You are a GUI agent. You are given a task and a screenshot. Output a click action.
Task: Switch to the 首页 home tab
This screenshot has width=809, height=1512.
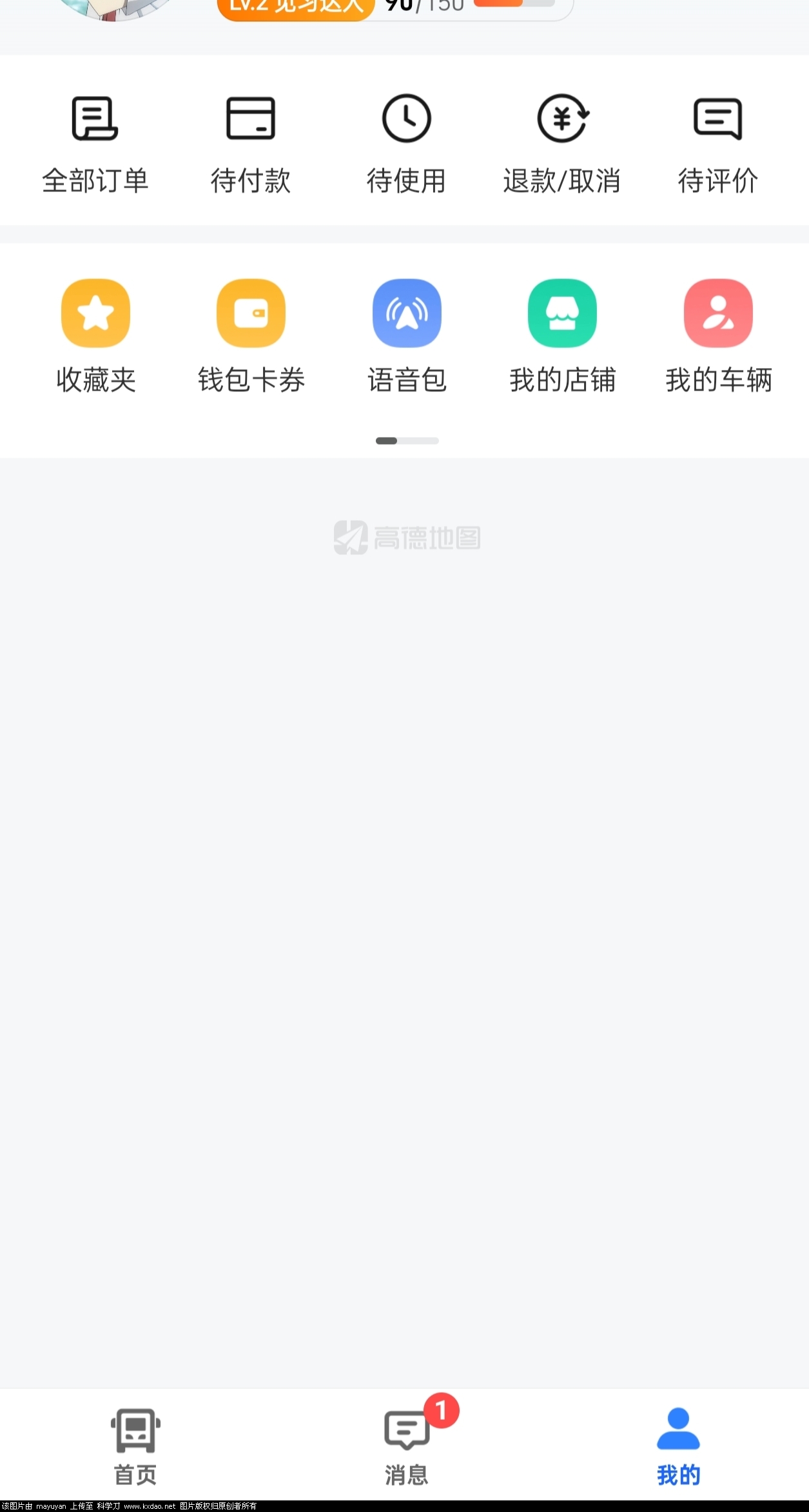(x=135, y=1447)
